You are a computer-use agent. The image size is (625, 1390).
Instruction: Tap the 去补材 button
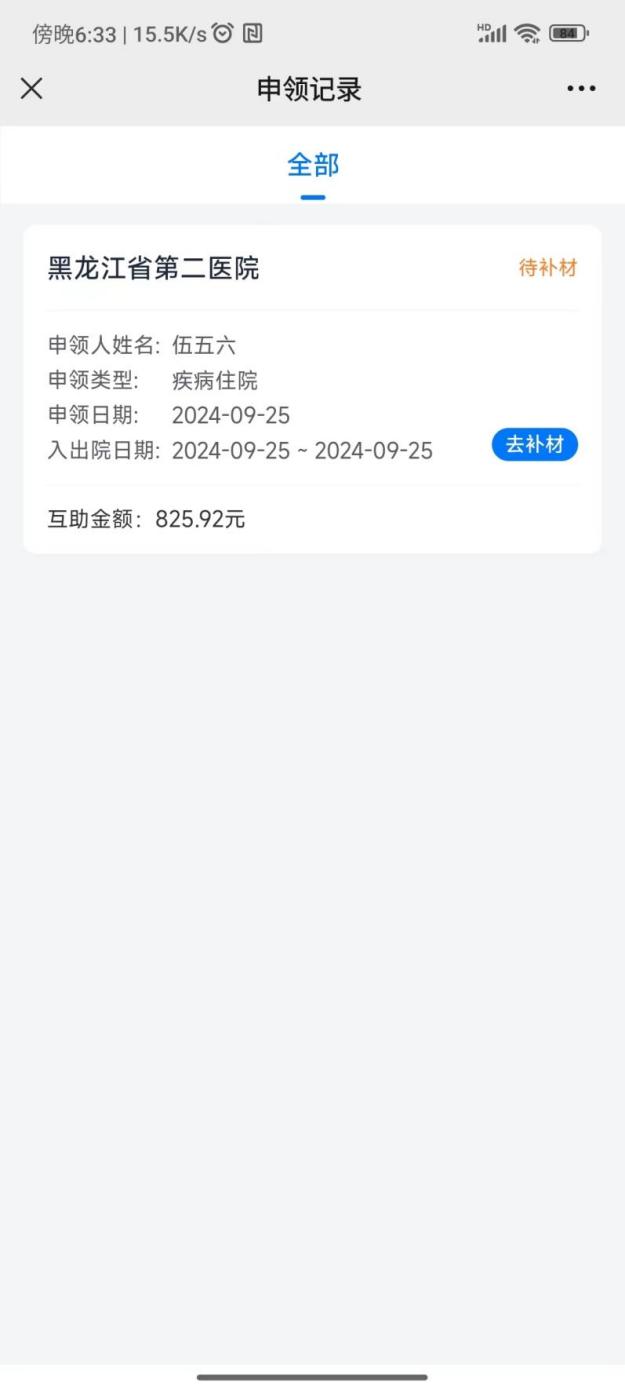[x=535, y=446]
